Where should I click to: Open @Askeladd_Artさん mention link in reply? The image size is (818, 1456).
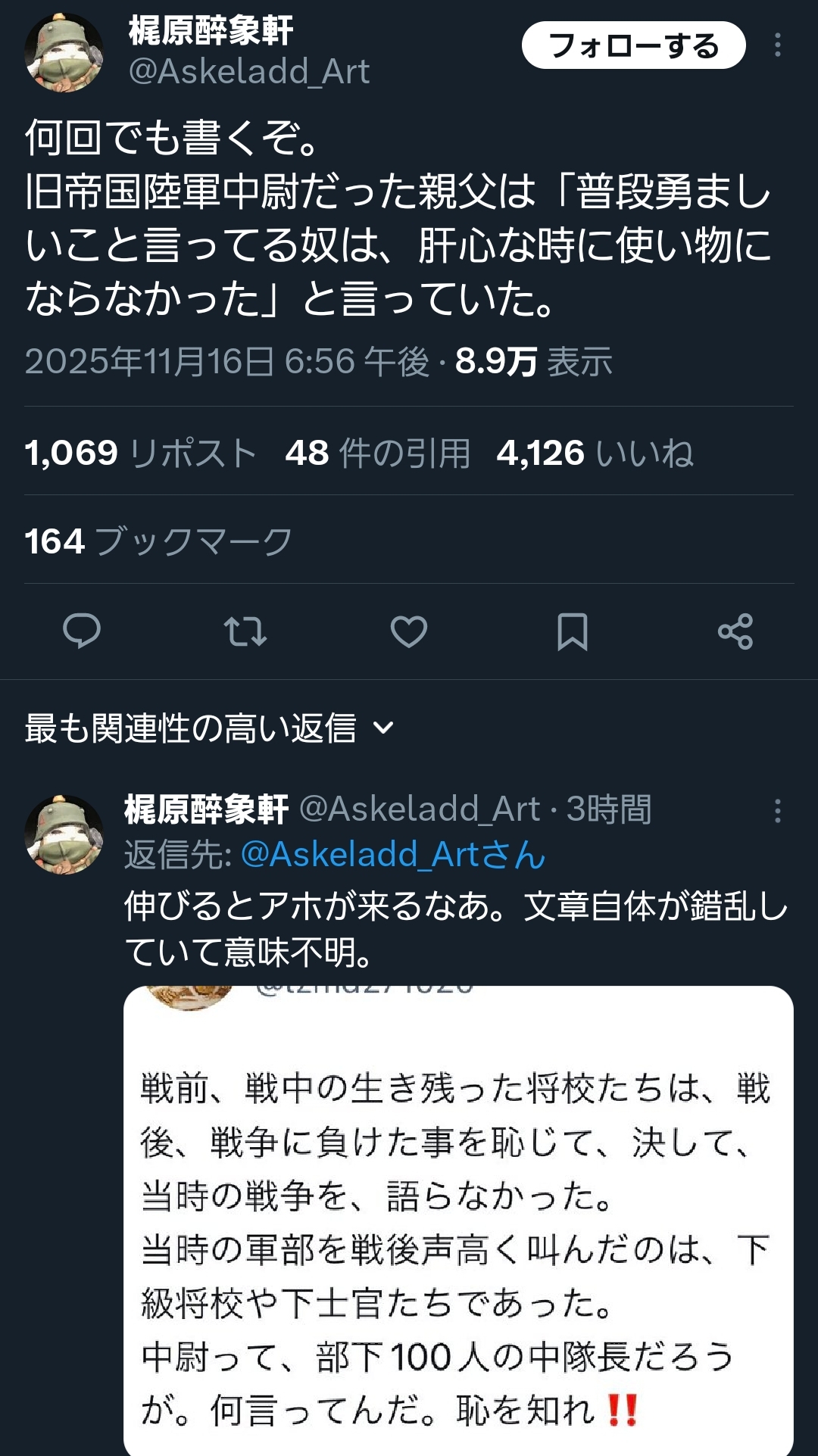(392, 855)
